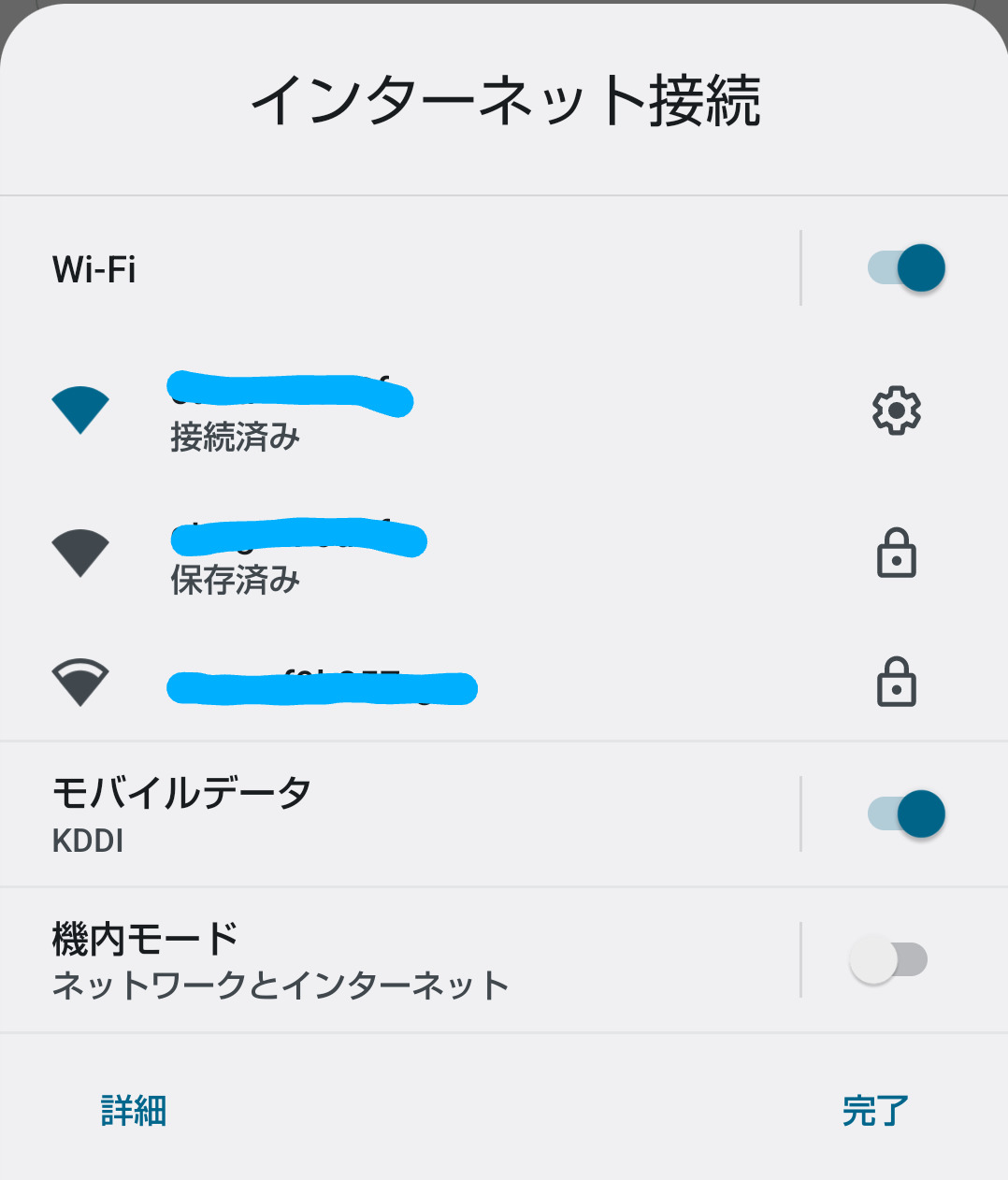
Task: Select the connected Wi-Fi network (接続済み)
Action: 374,411
